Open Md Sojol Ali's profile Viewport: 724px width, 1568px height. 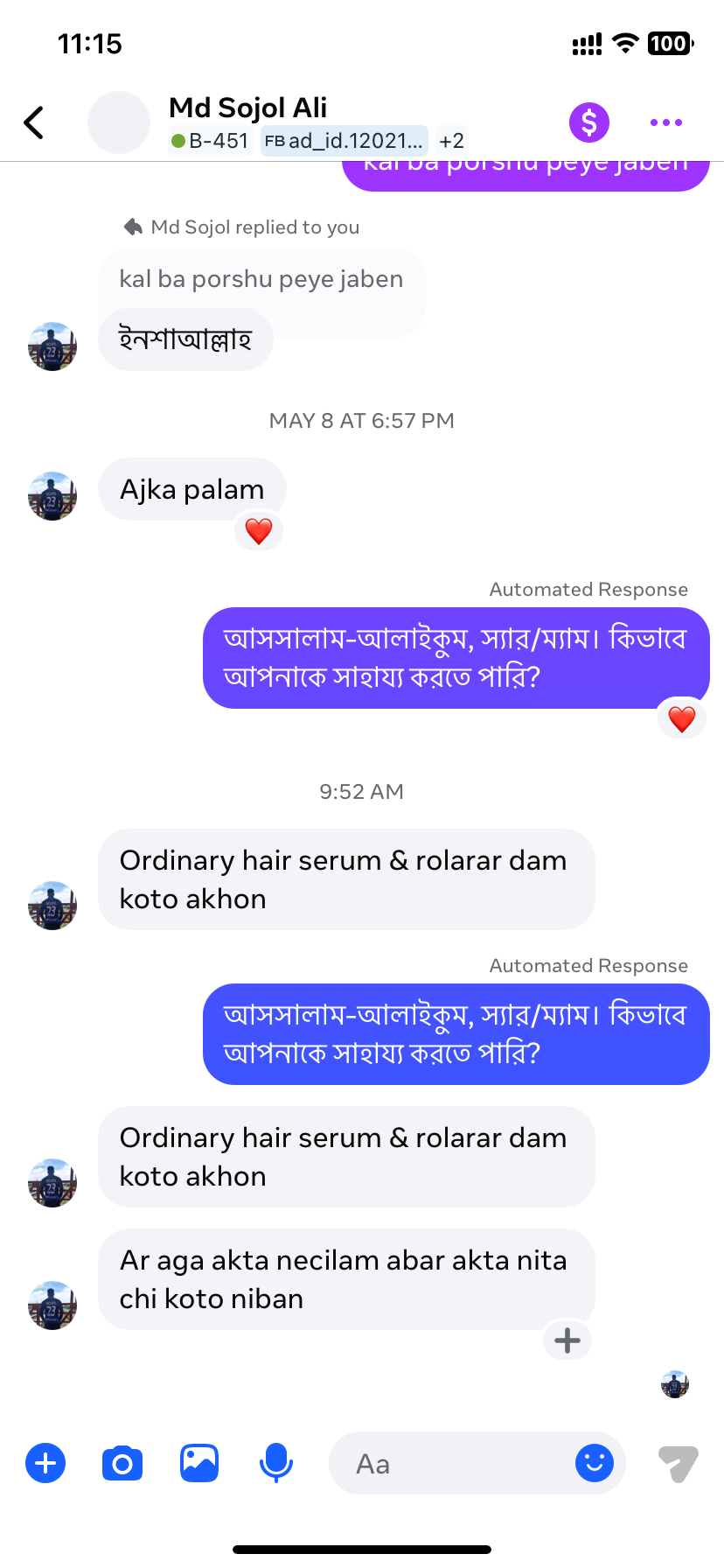[247, 108]
